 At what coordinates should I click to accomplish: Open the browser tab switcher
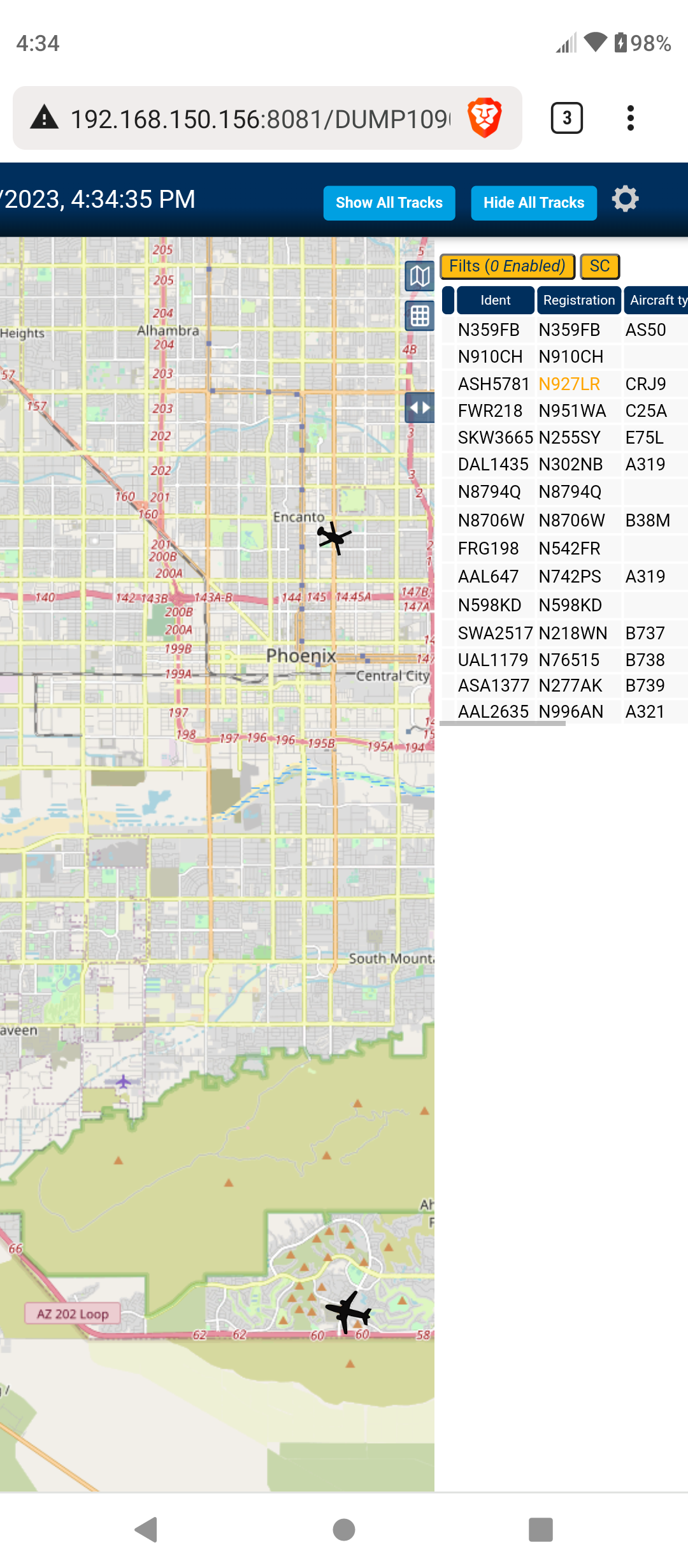pyautogui.click(x=566, y=118)
